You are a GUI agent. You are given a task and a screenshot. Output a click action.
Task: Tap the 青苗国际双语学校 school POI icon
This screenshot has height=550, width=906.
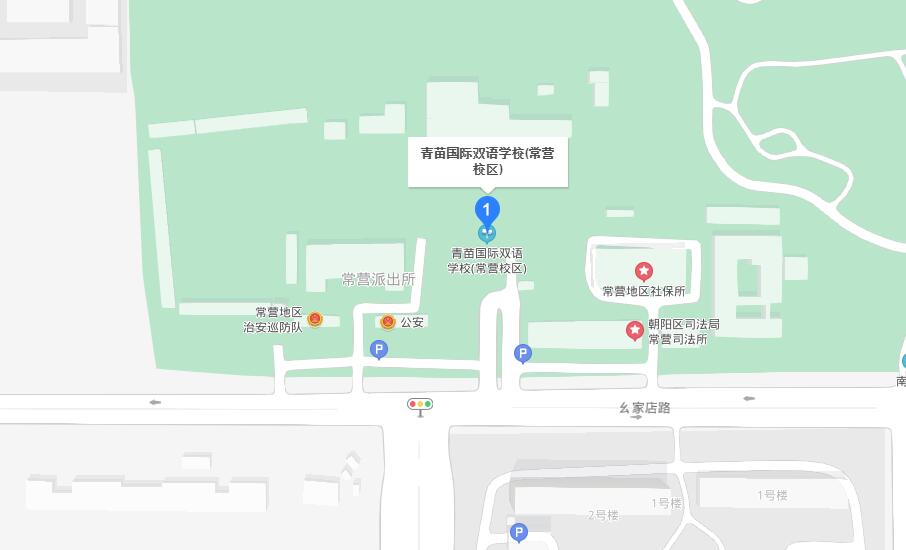click(x=486, y=234)
